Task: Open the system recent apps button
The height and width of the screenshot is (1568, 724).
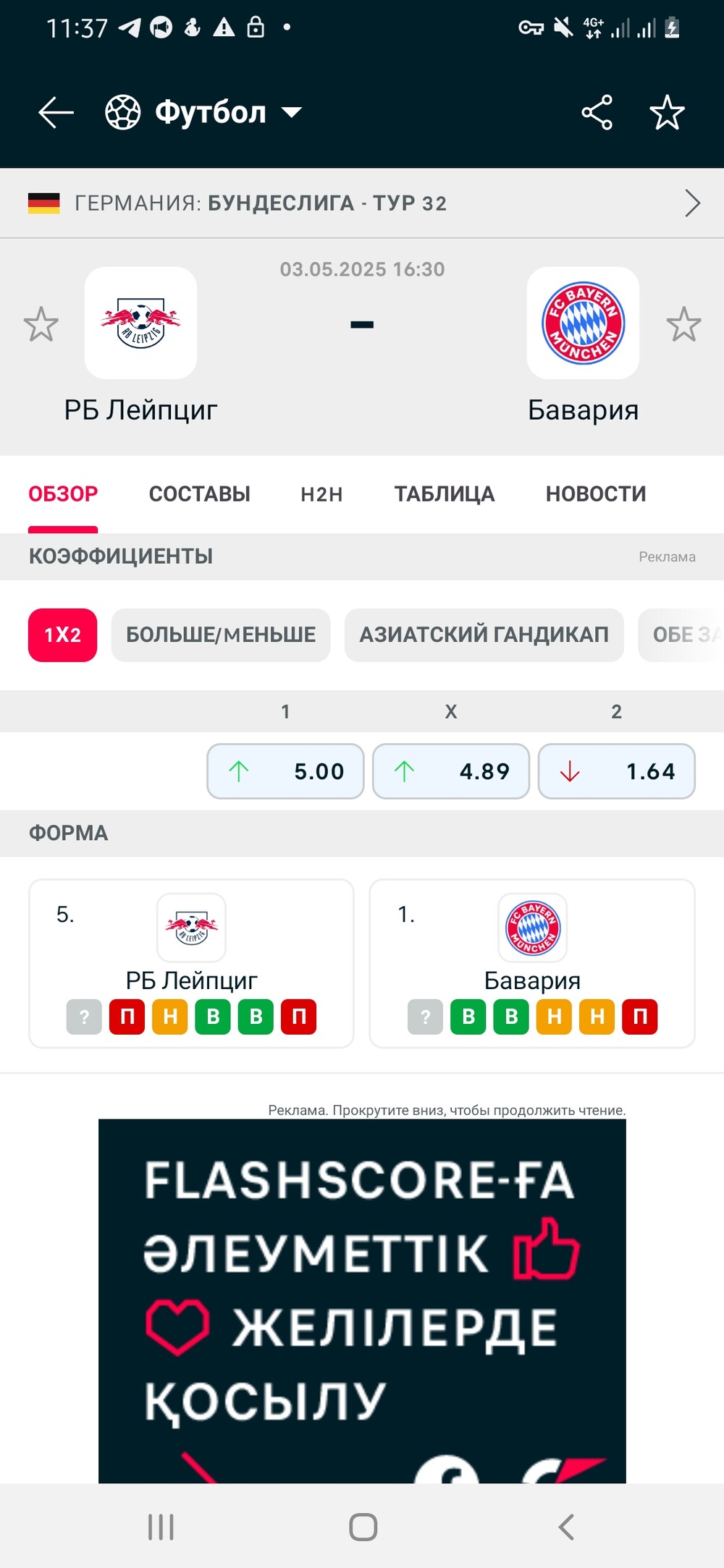Action: coord(161,1527)
